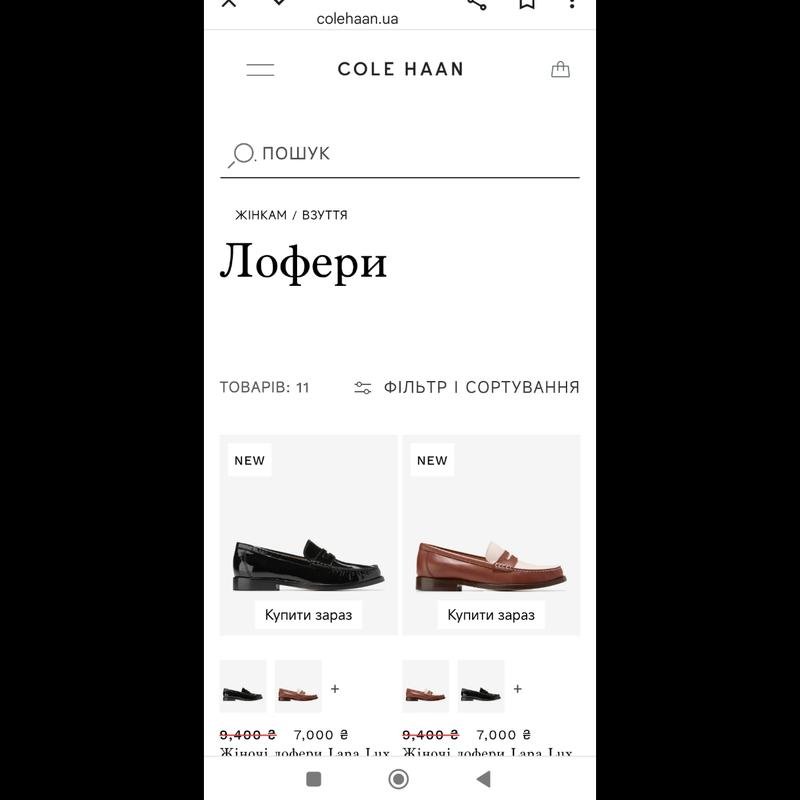Open ФІЛЬТР І СОРТУВАННЯ

coord(467,387)
